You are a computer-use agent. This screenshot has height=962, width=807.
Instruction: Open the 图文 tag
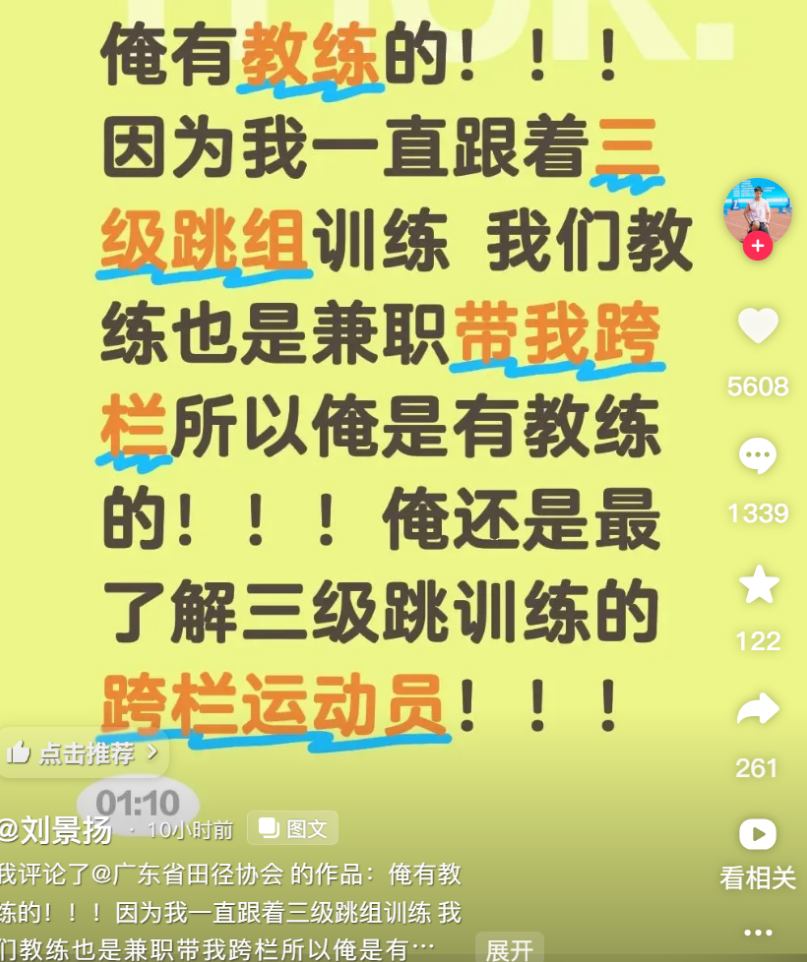(293, 828)
